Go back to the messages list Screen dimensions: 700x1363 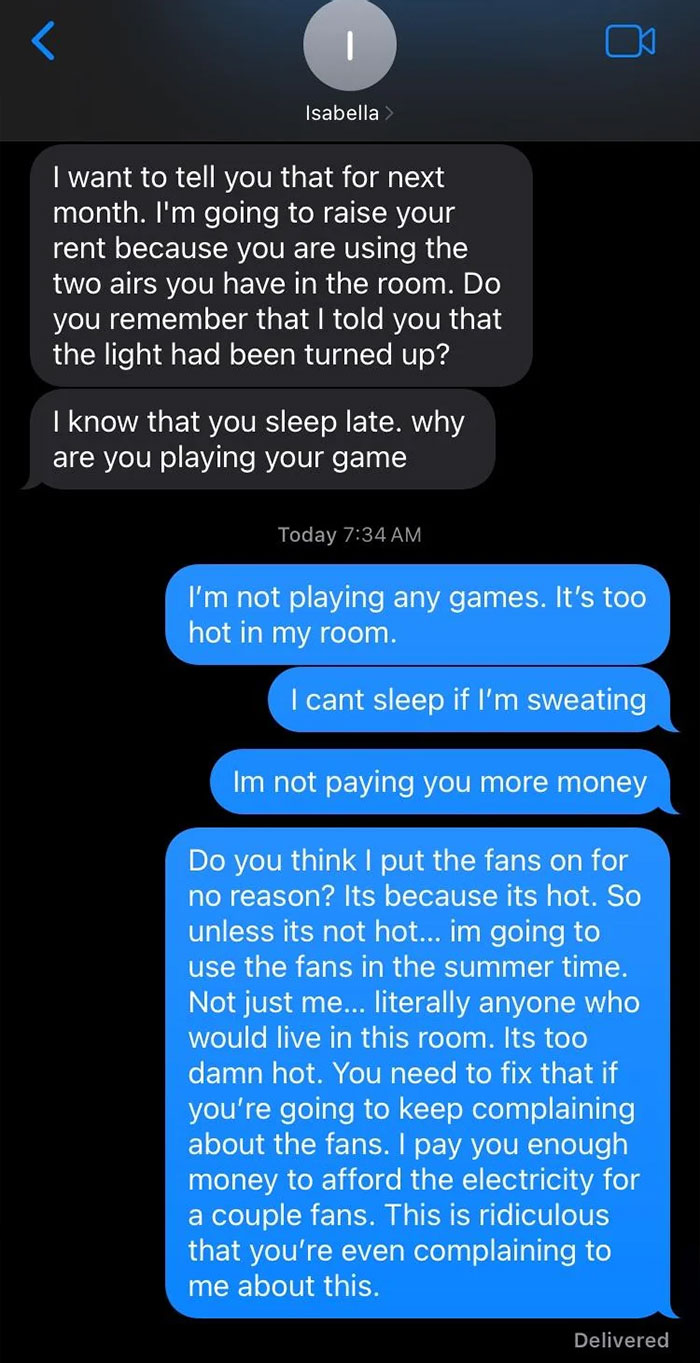42,42
